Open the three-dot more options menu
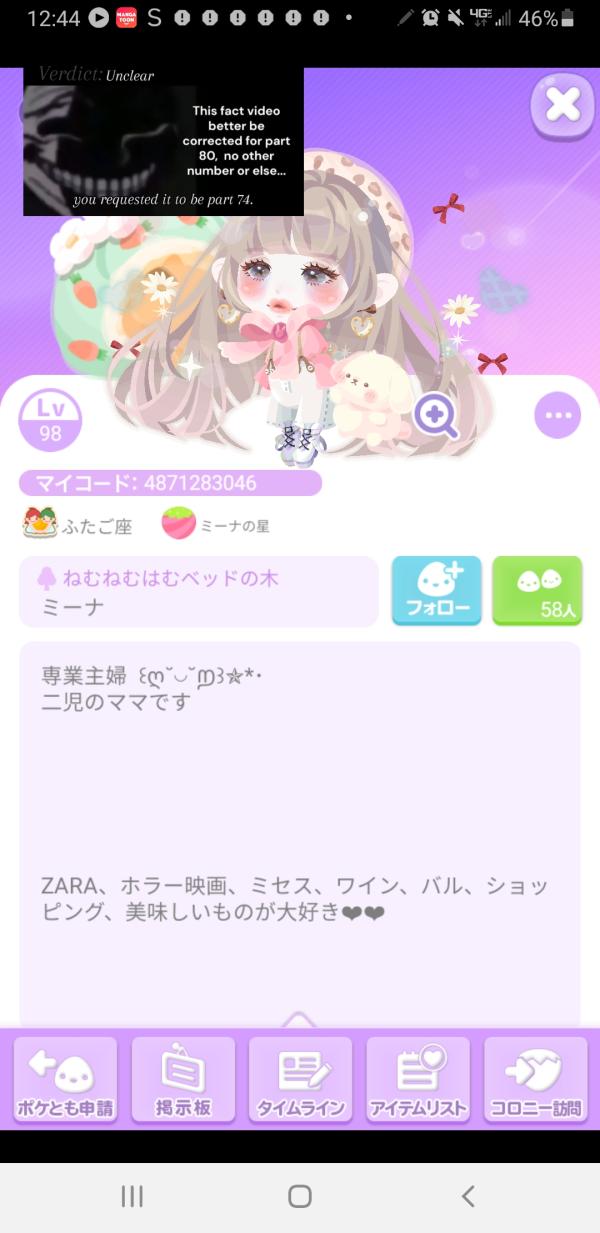This screenshot has width=600, height=1233. 557,415
